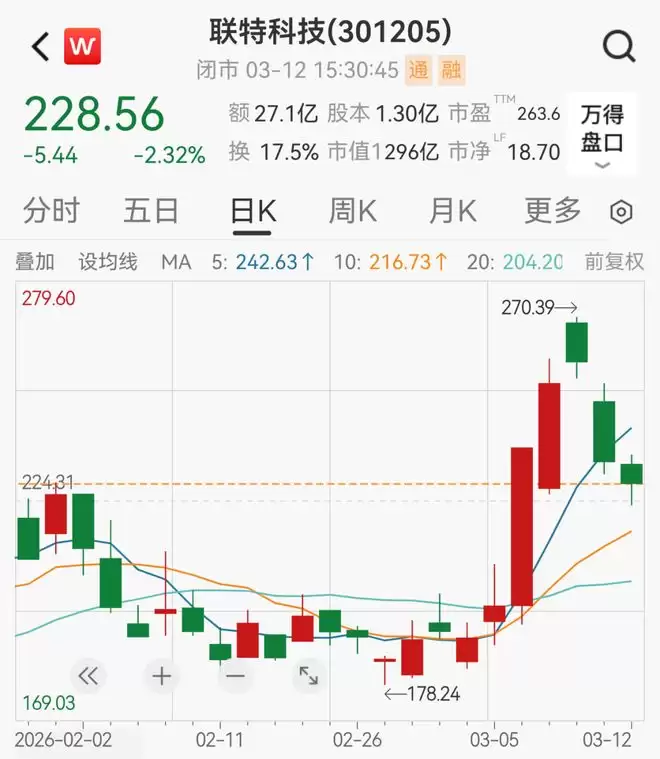Go back using the top-left arrow
Image resolution: width=660 pixels, height=759 pixels.
[x=40, y=47]
